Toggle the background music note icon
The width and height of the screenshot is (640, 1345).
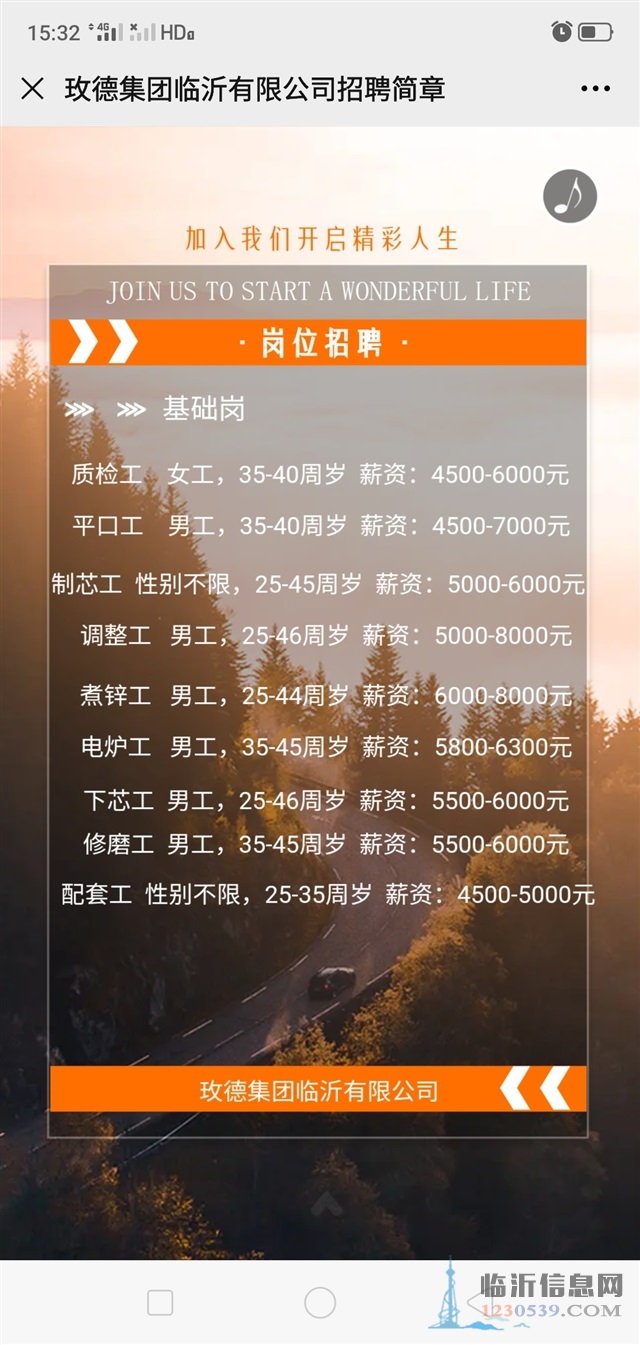click(570, 196)
